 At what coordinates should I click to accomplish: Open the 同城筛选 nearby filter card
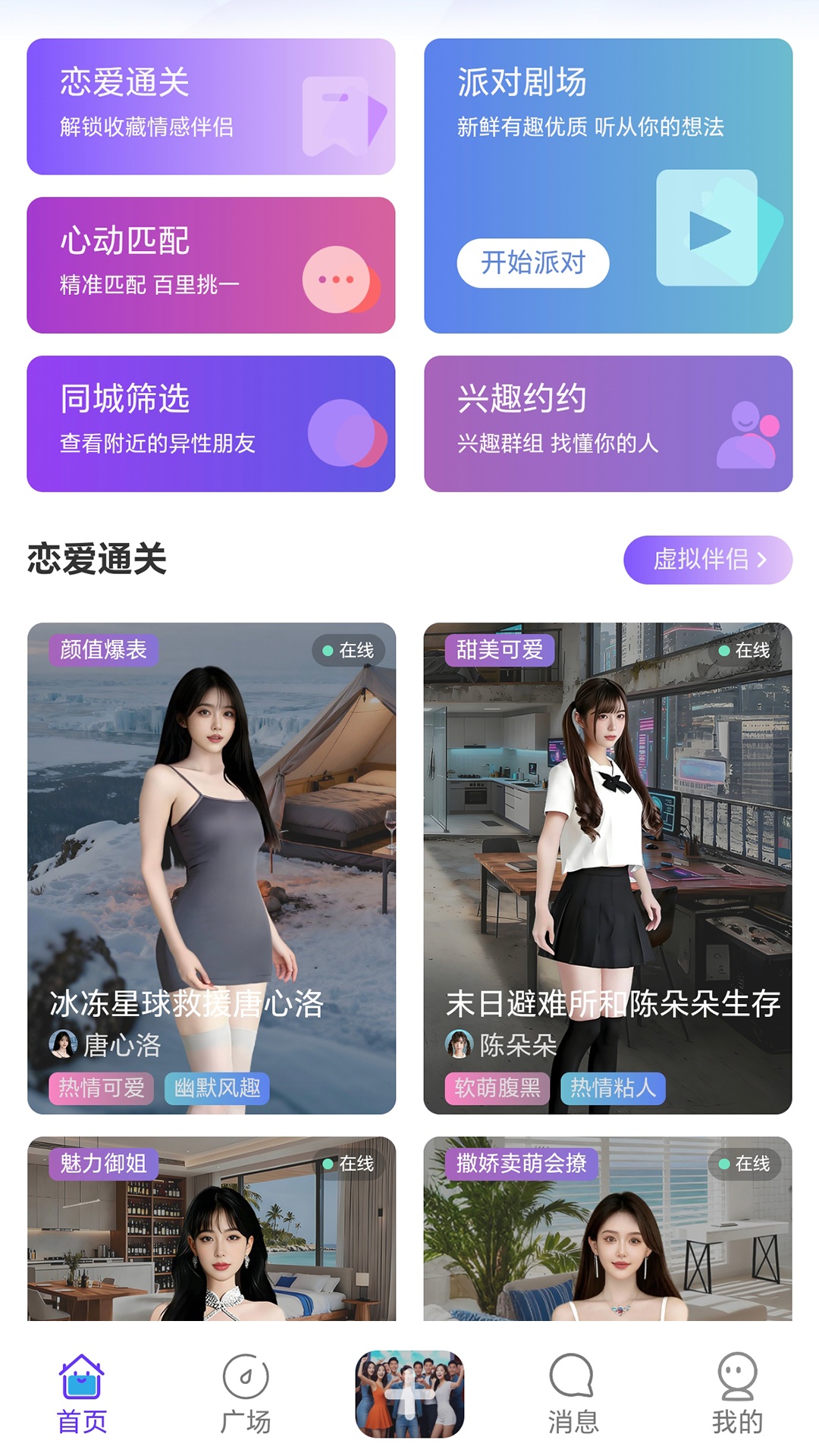coord(211,420)
